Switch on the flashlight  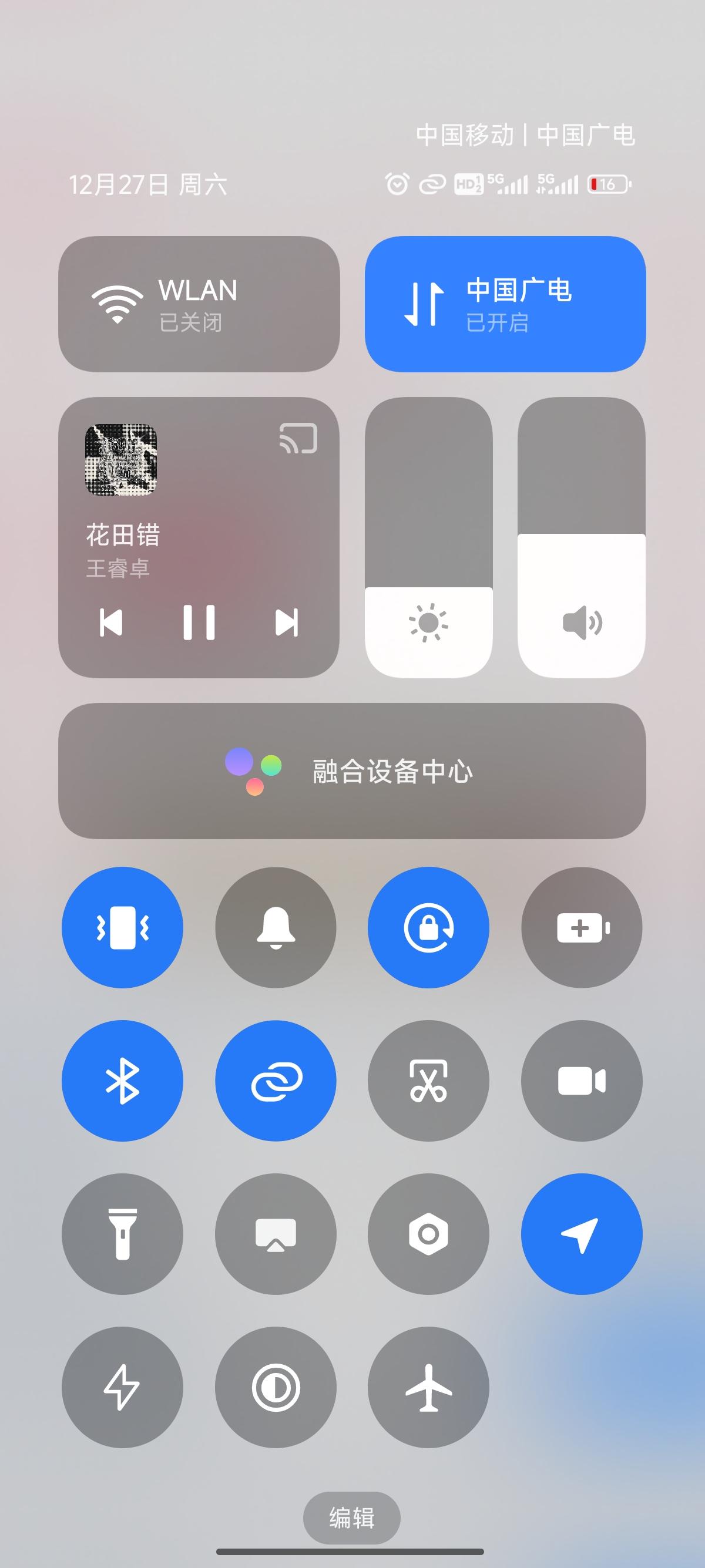click(122, 1234)
